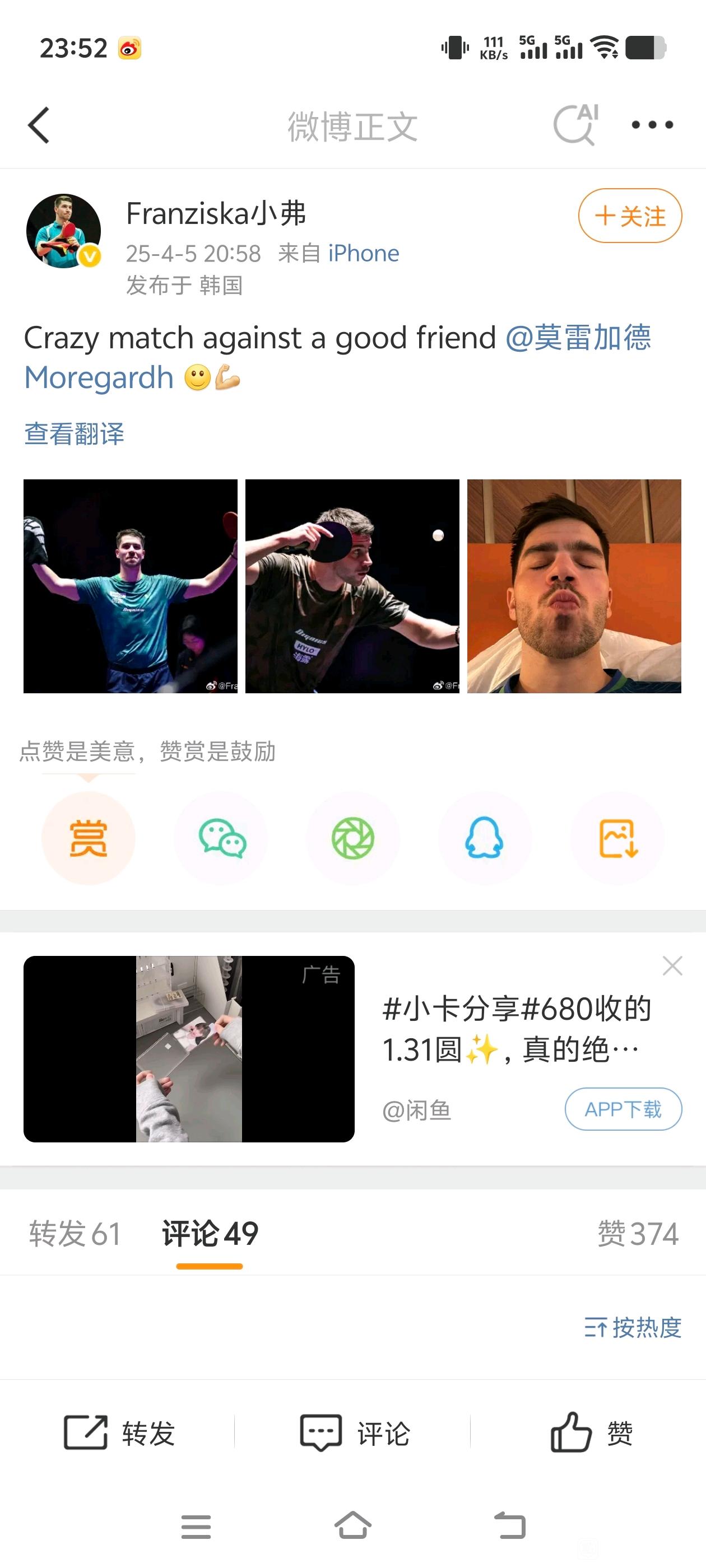Open the photo of player with arms raised

pyautogui.click(x=131, y=586)
